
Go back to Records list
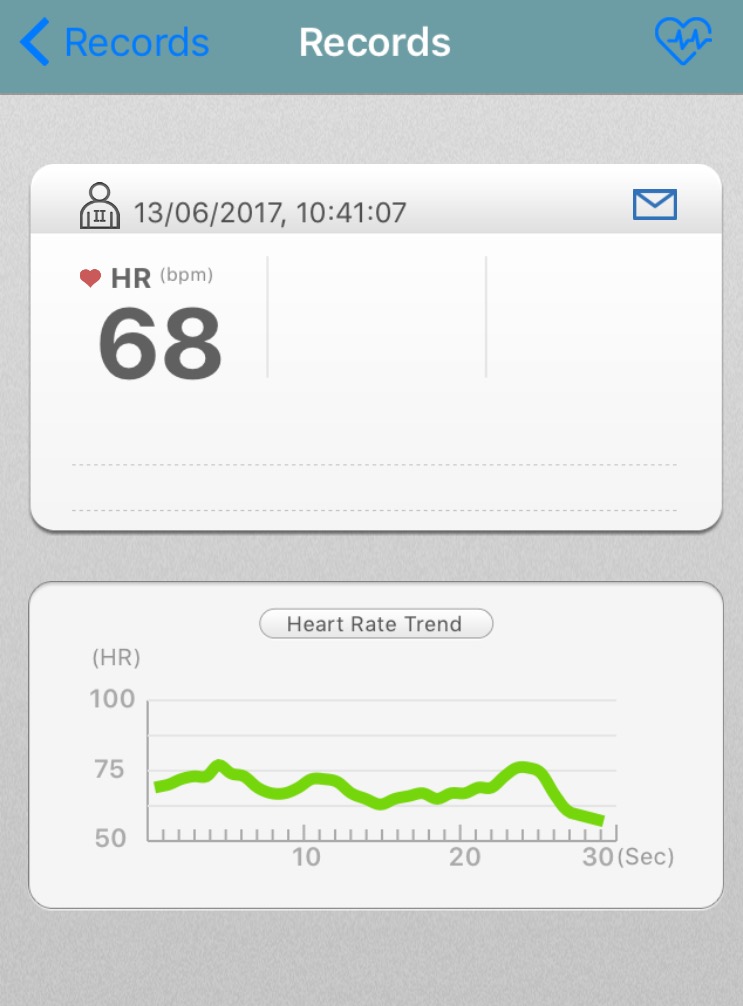(x=113, y=43)
